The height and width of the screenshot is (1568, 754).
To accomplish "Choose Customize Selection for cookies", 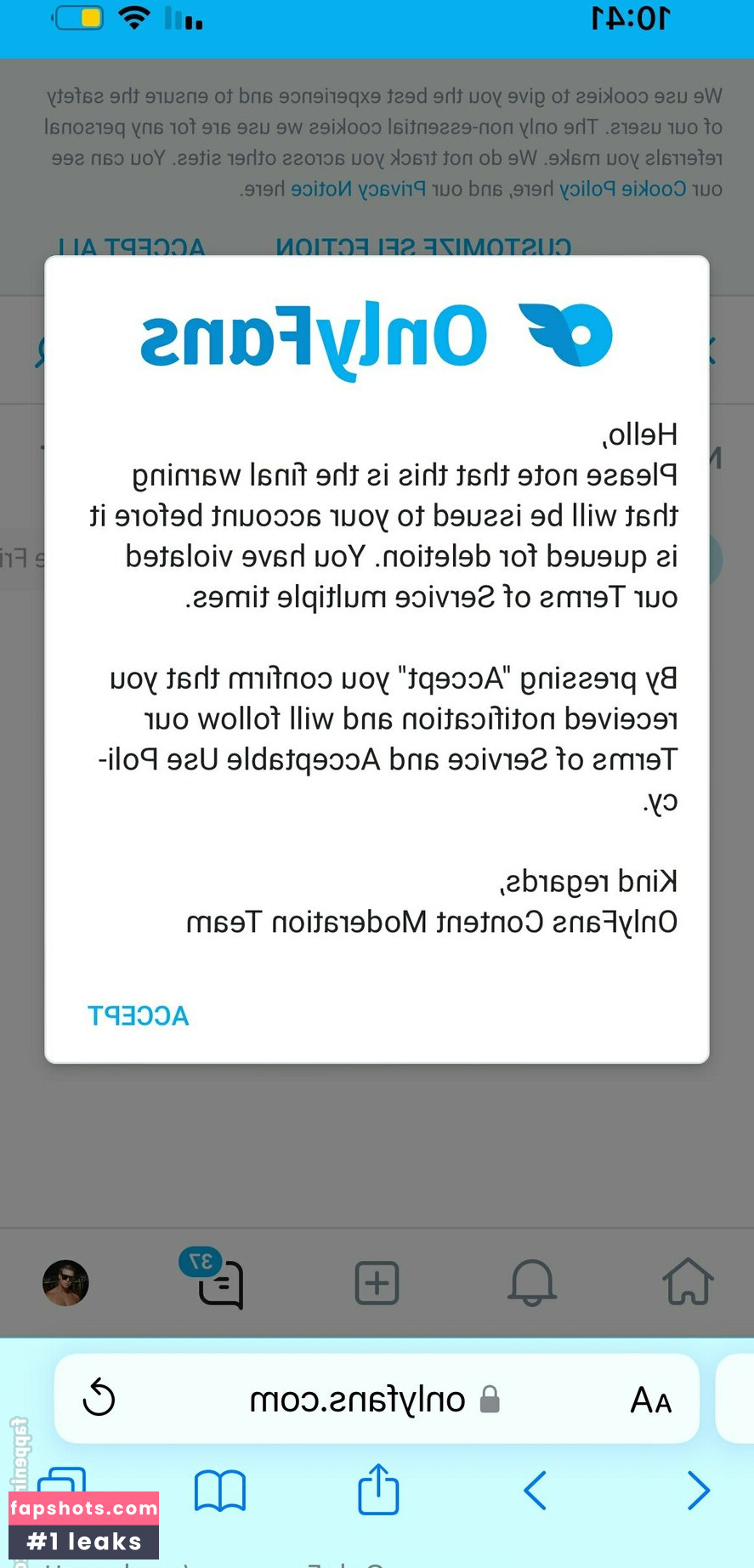I will tap(423, 247).
